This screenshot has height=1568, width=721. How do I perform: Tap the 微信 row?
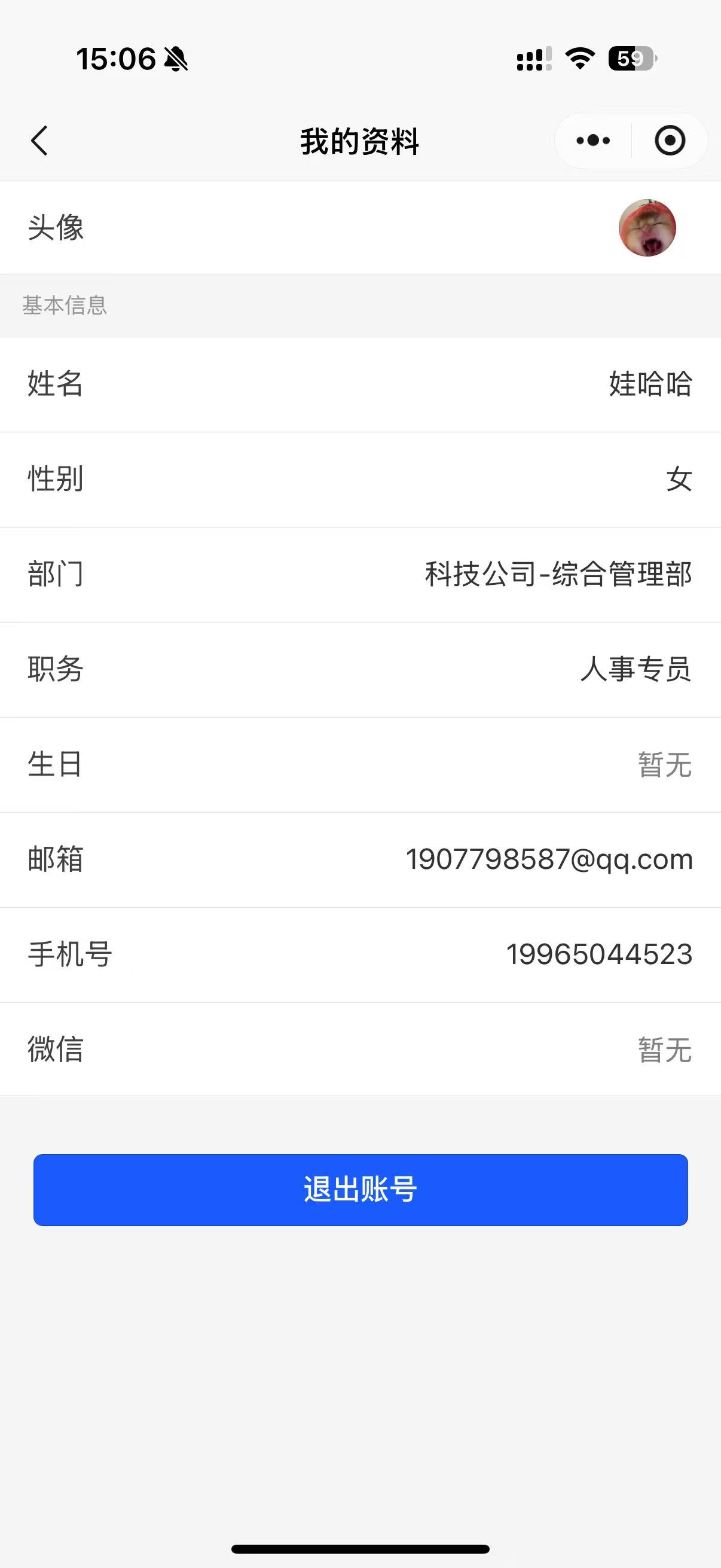[360, 1050]
